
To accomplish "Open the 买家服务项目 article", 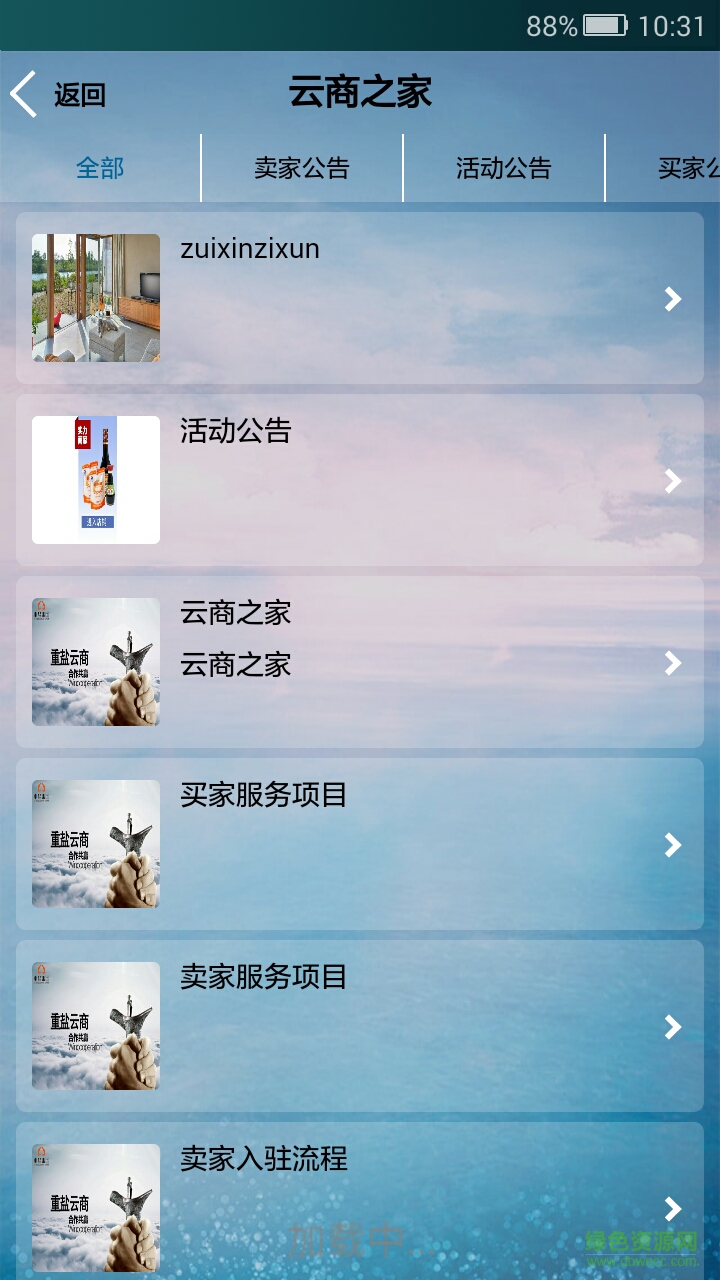I will (x=360, y=844).
